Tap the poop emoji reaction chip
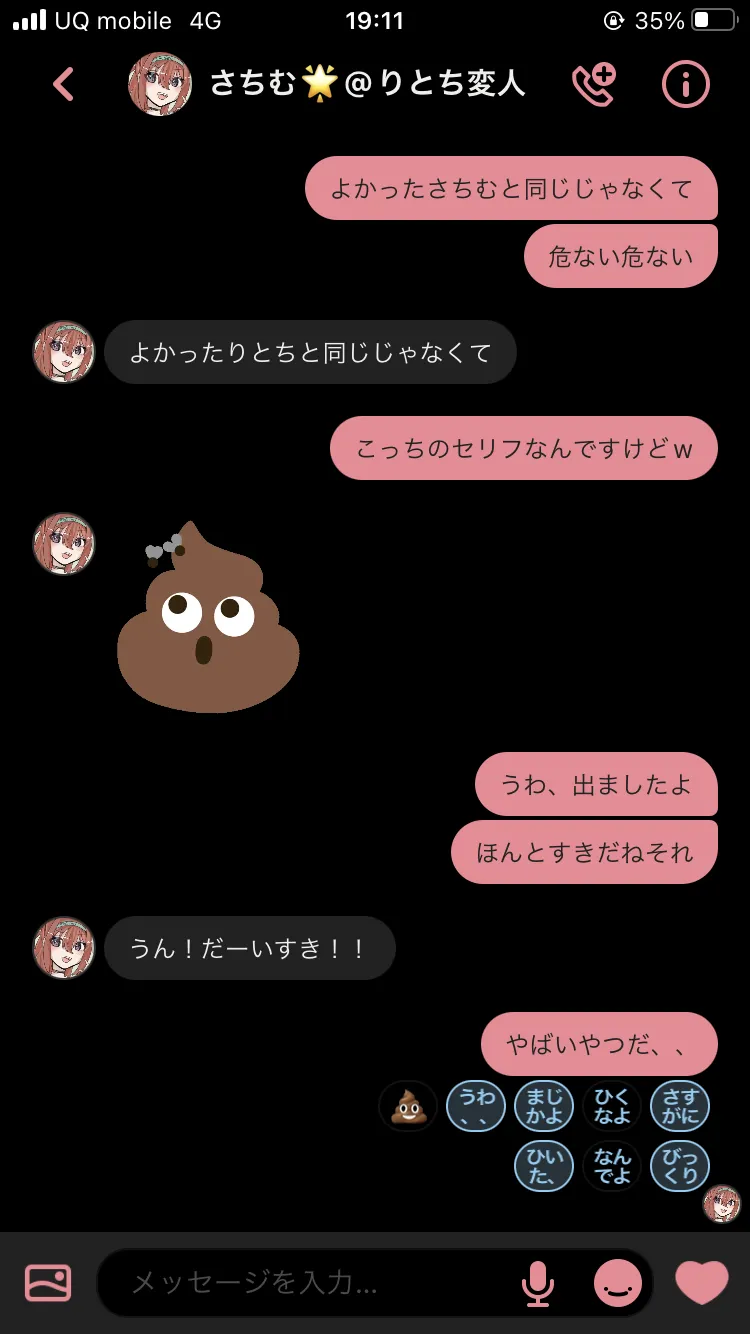This screenshot has width=750, height=1334. 408,1106
